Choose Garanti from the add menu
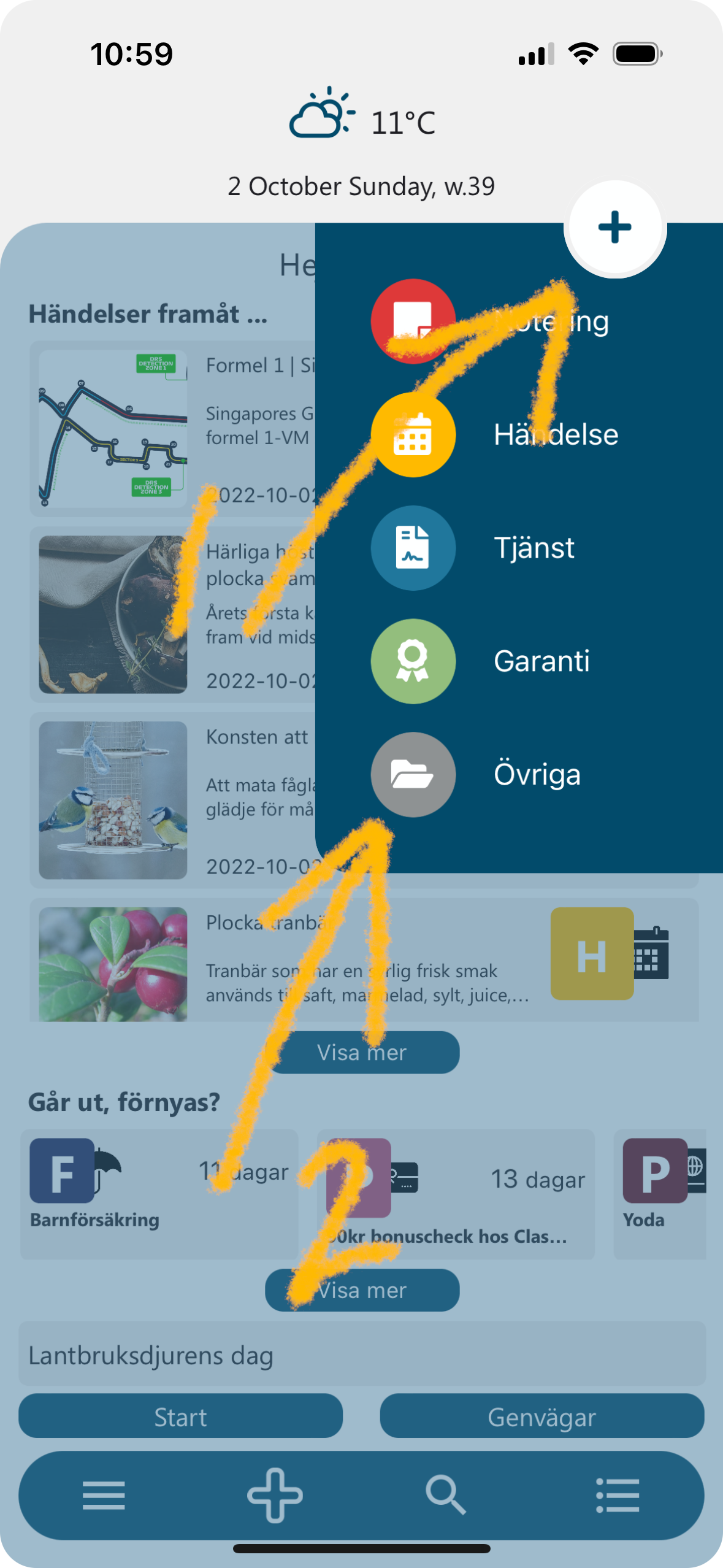 413,661
